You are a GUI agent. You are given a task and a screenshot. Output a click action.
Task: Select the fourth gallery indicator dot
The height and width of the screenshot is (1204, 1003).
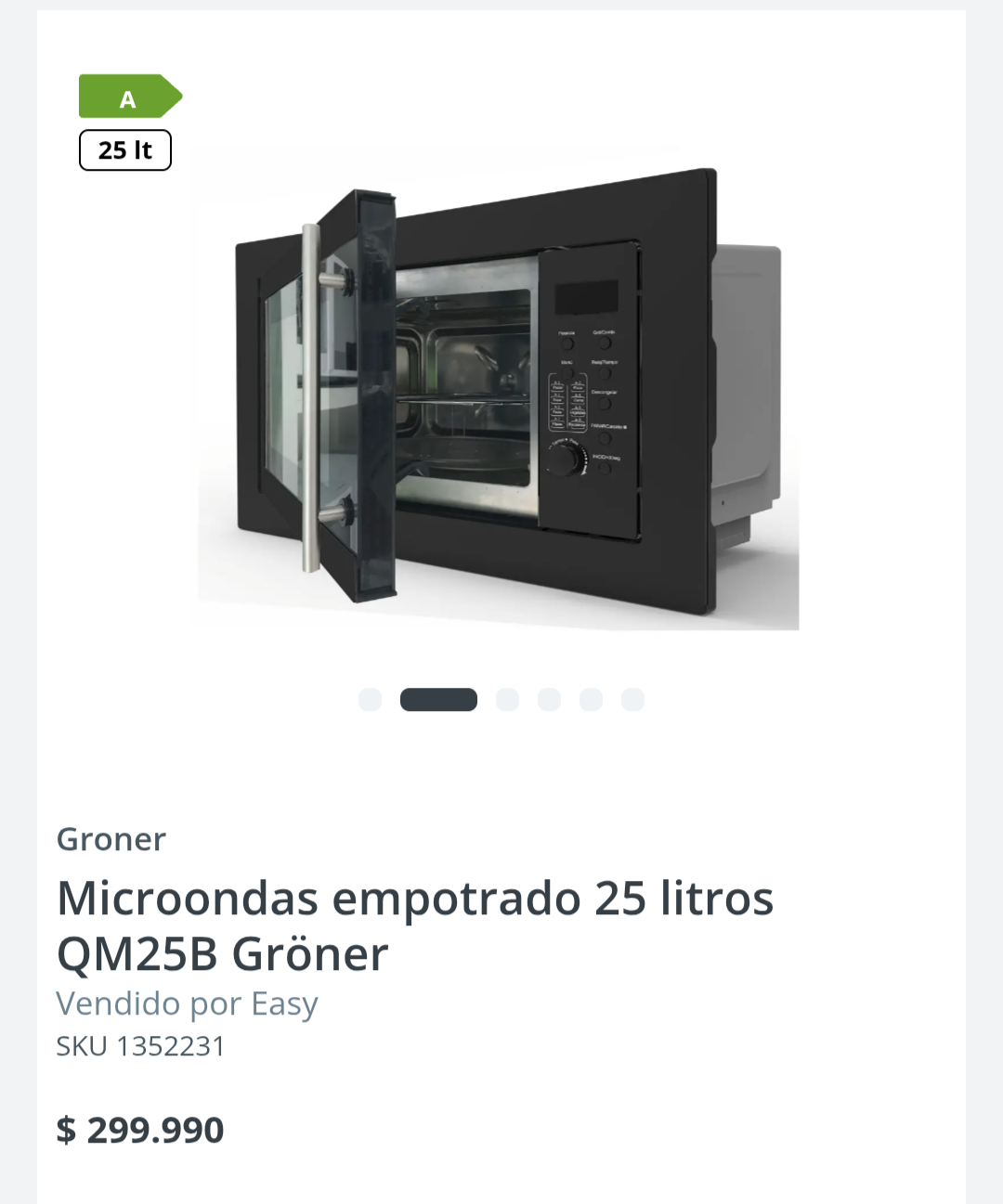549,699
